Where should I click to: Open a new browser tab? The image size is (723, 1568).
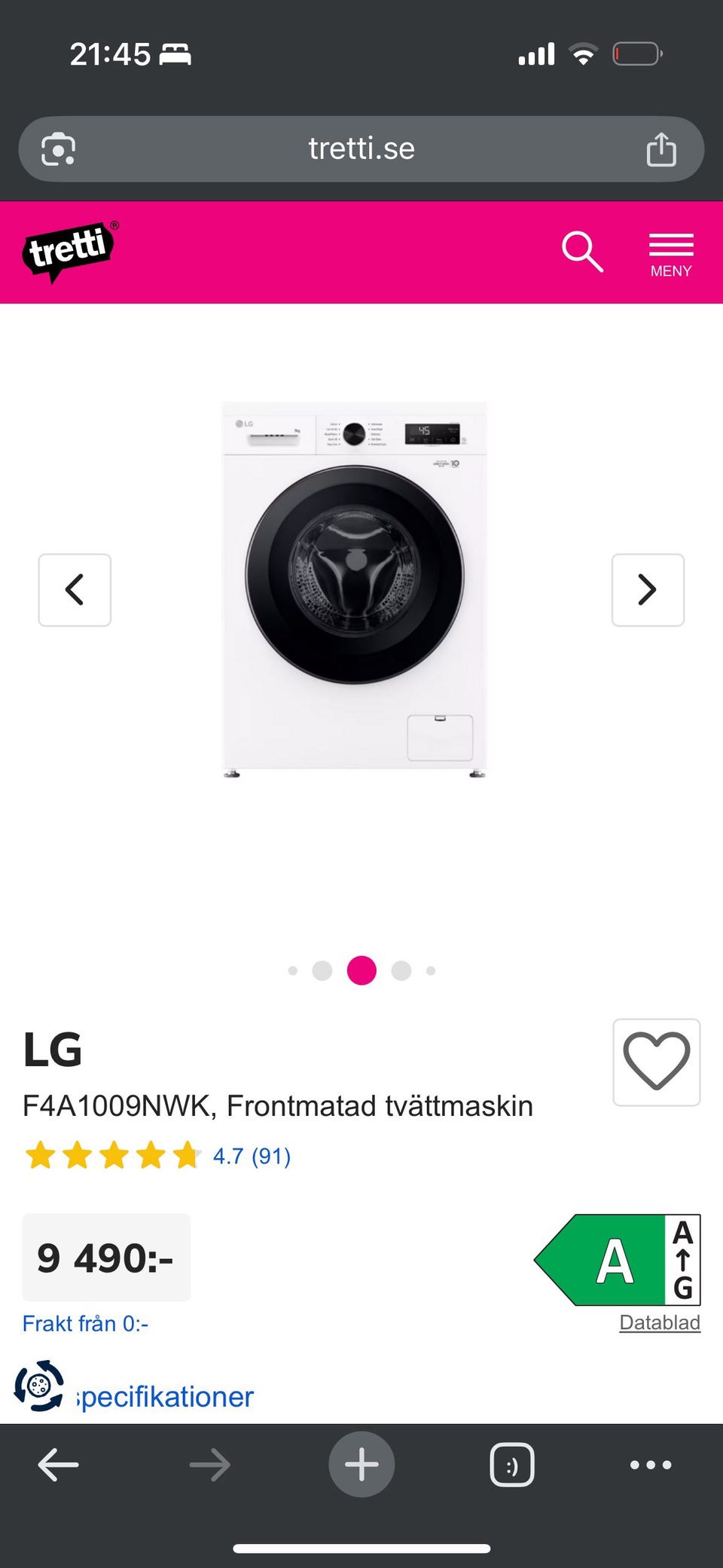click(x=361, y=1465)
